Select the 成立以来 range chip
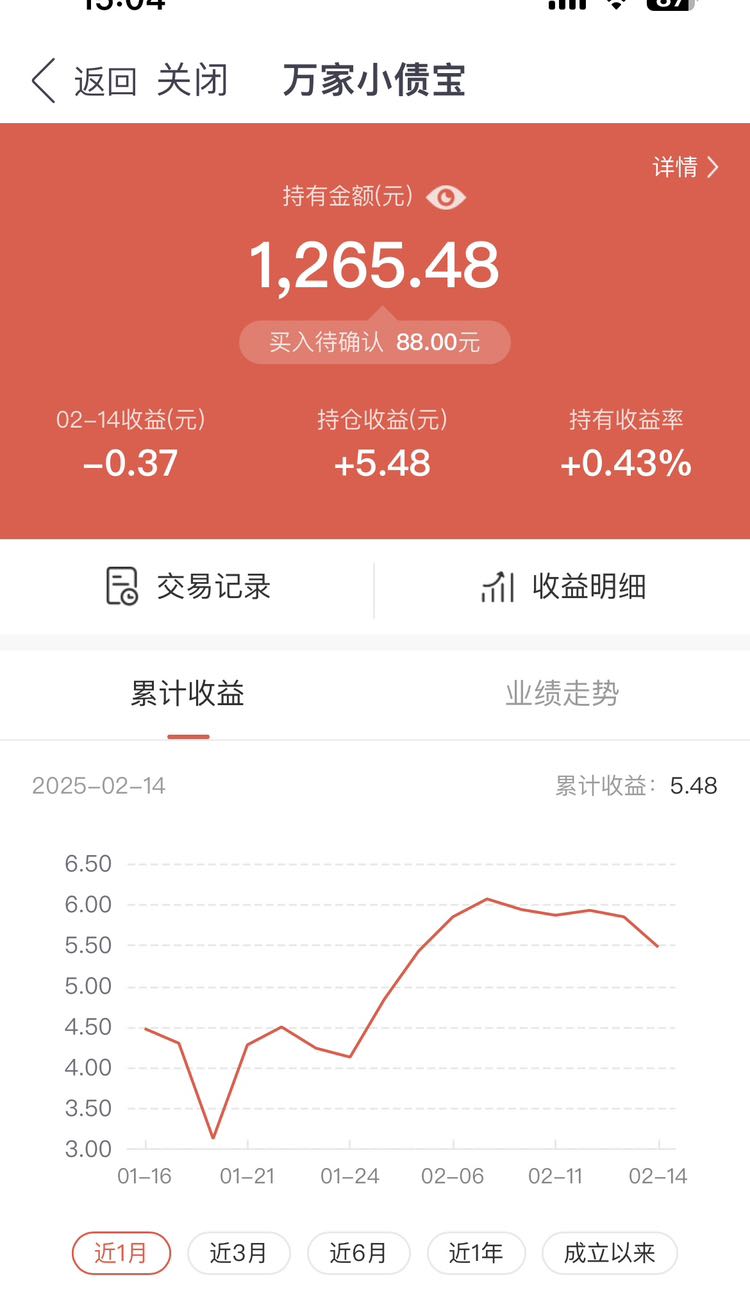Image resolution: width=750 pixels, height=1309 pixels. click(x=610, y=1253)
